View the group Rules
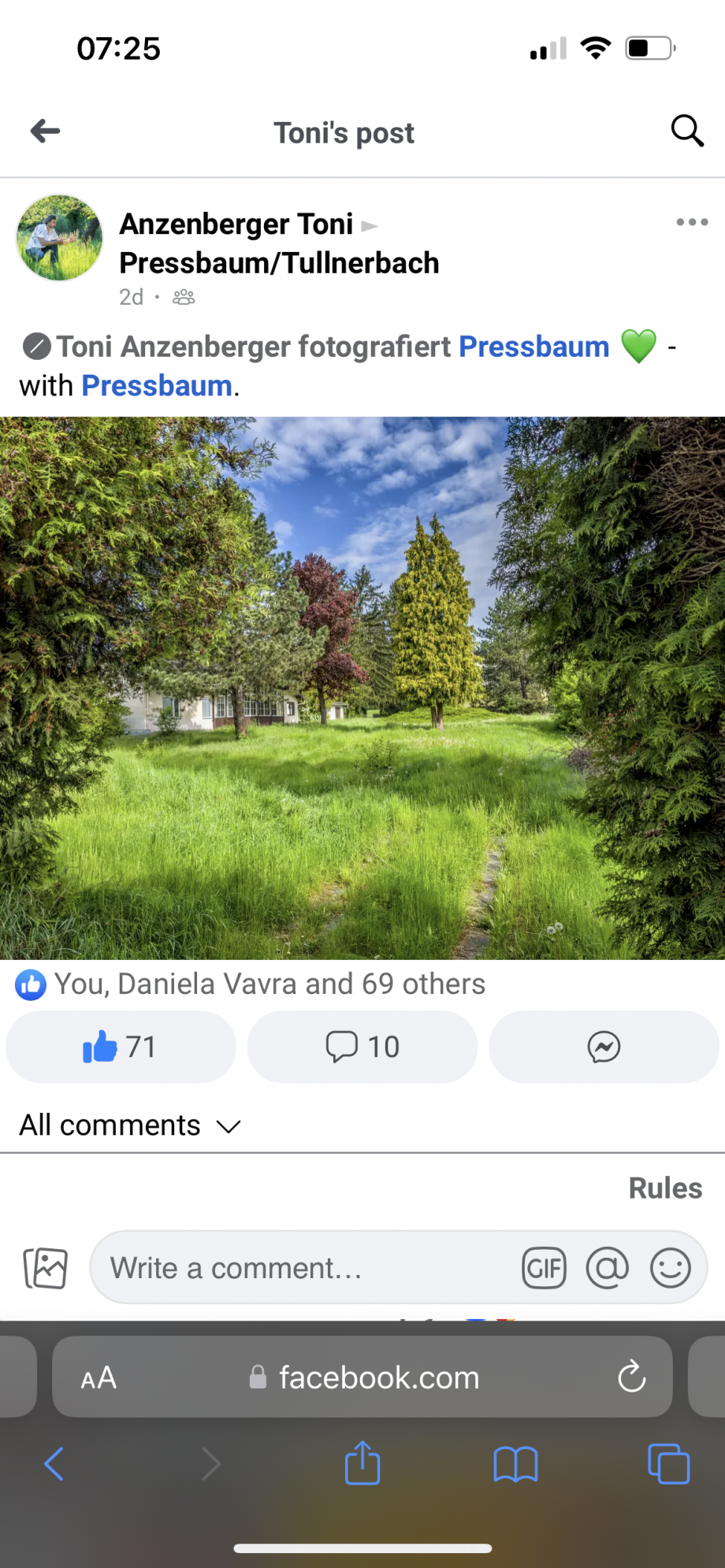The image size is (725, 1568). pyautogui.click(x=664, y=1188)
